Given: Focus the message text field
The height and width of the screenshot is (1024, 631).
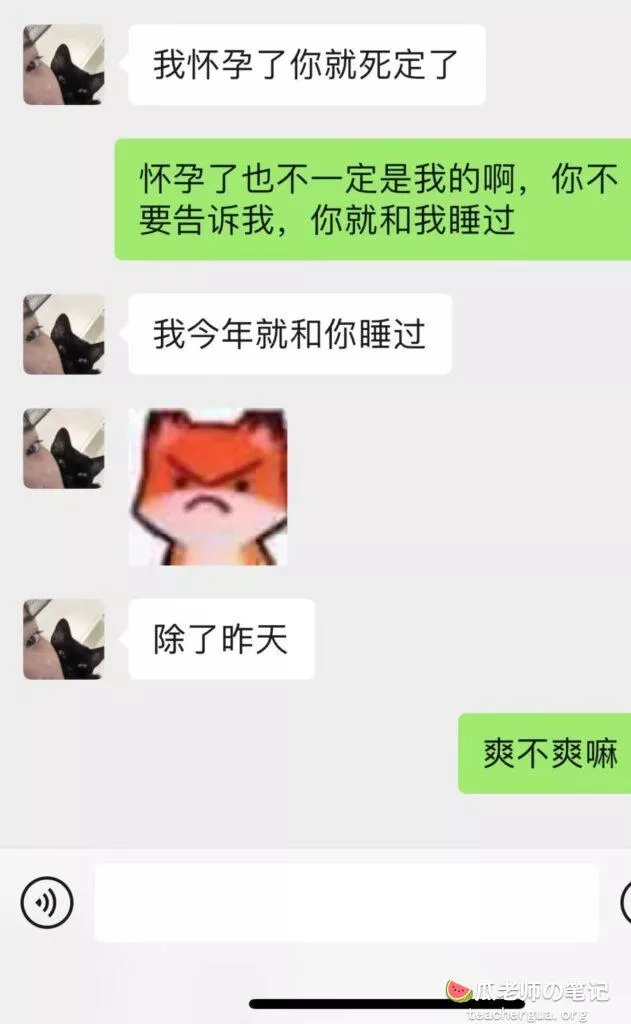Looking at the screenshot, I should (x=346, y=903).
